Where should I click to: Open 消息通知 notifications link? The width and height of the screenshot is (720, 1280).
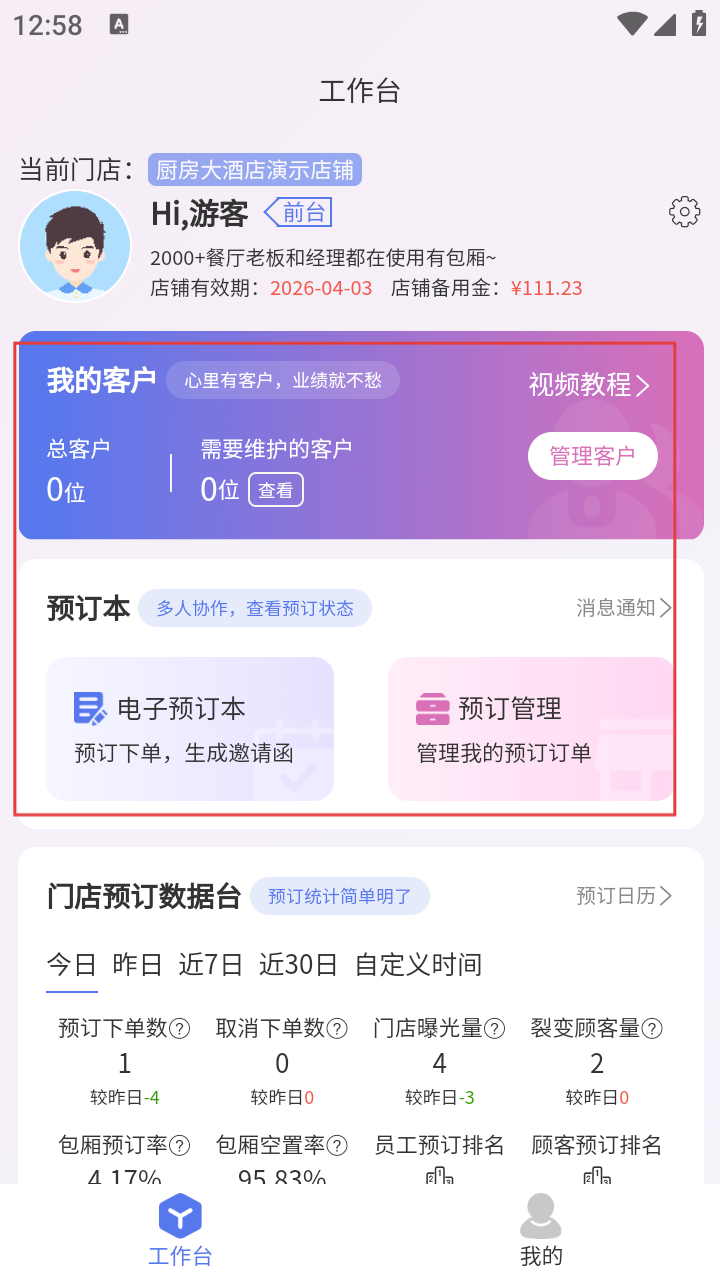(x=623, y=608)
